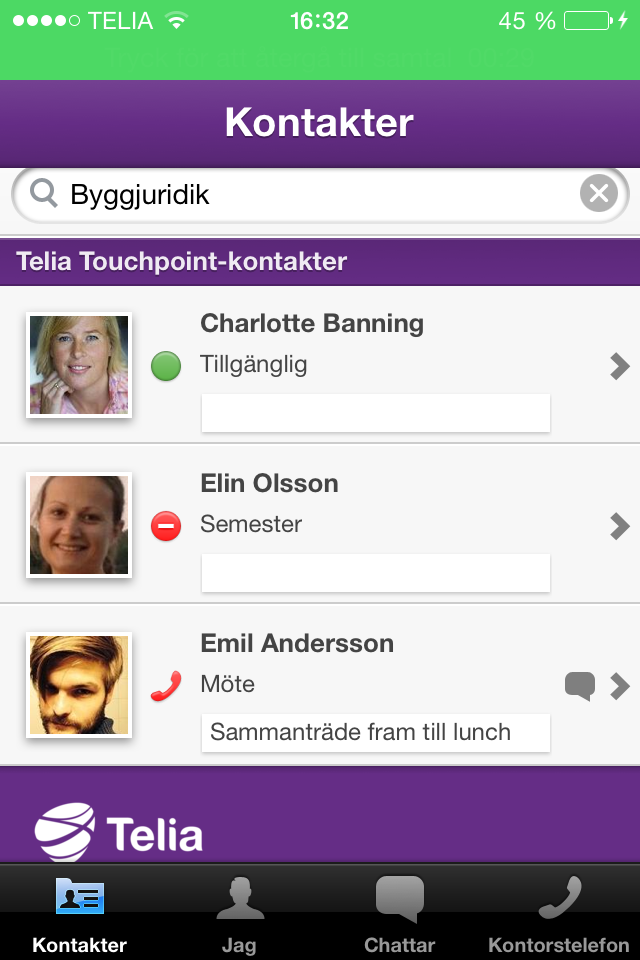
Task: Switch to the Jag tab
Action: point(239,912)
